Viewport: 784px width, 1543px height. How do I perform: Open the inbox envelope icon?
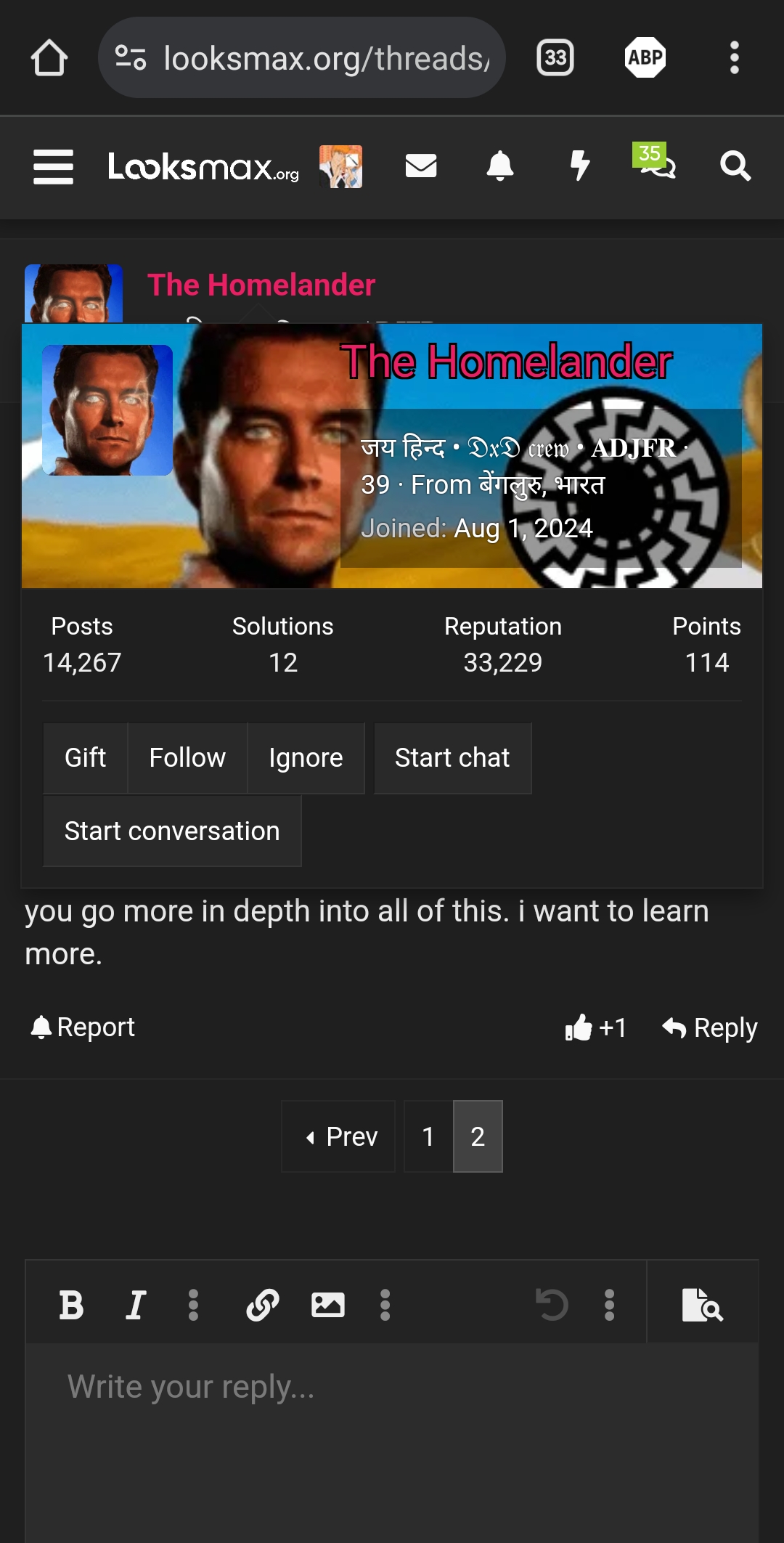[420, 166]
